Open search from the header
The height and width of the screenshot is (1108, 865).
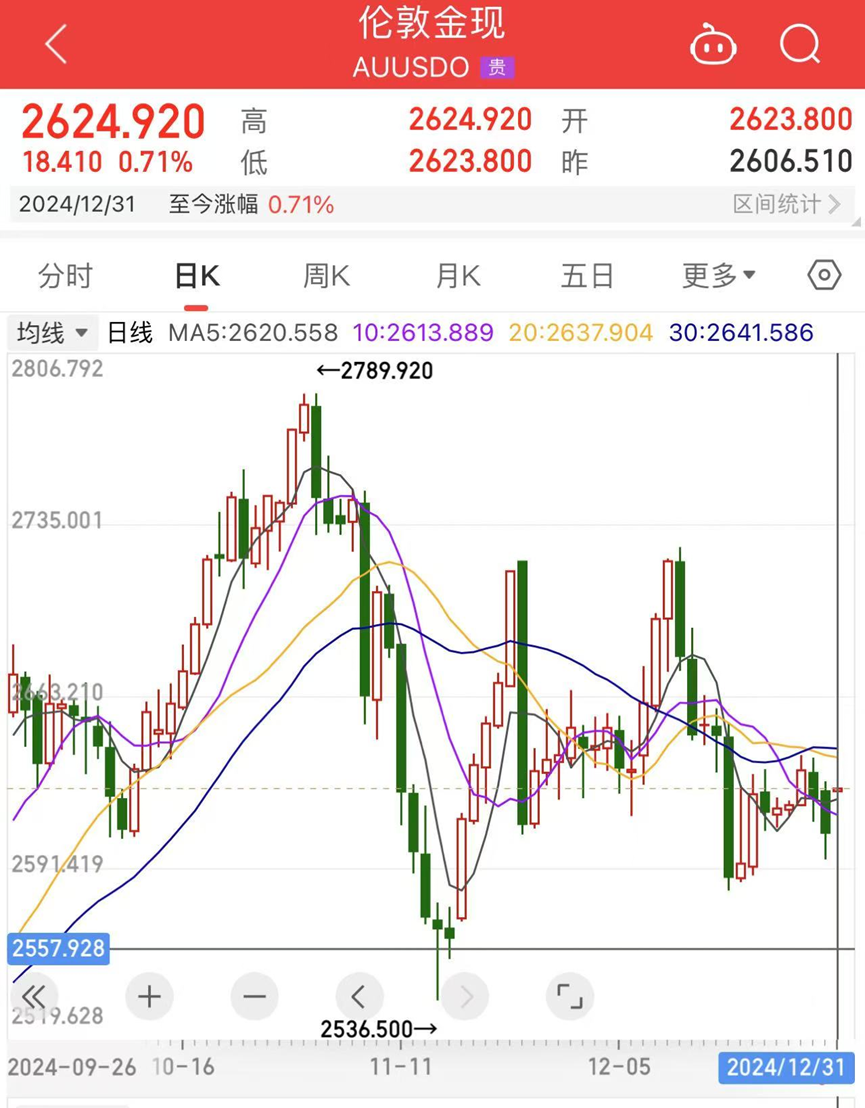click(800, 45)
